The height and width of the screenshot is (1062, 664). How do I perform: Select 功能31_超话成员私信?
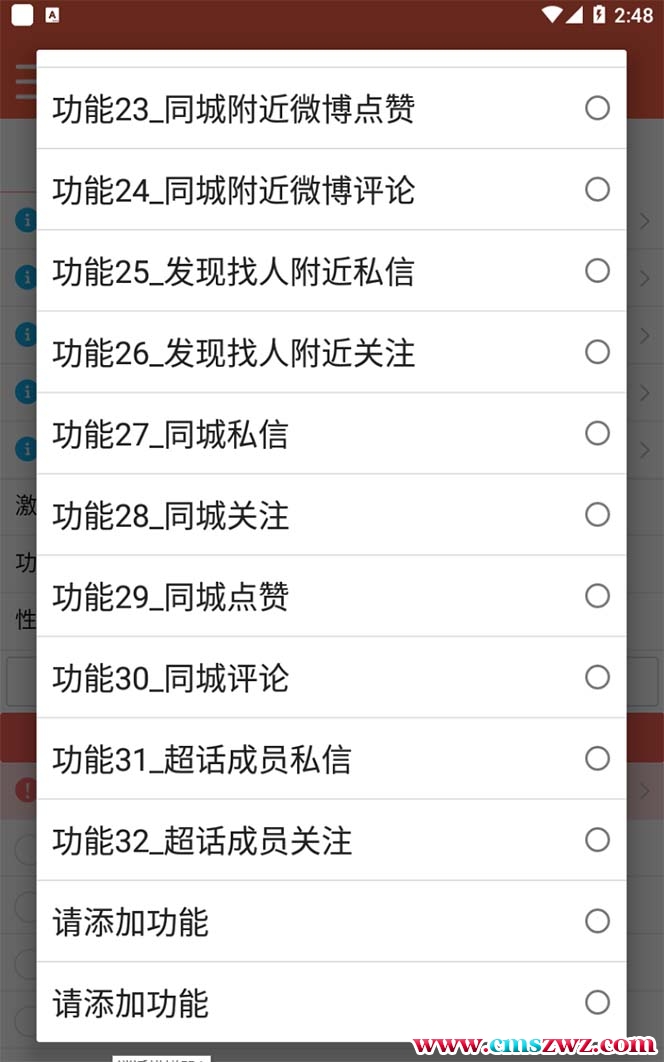coord(331,759)
